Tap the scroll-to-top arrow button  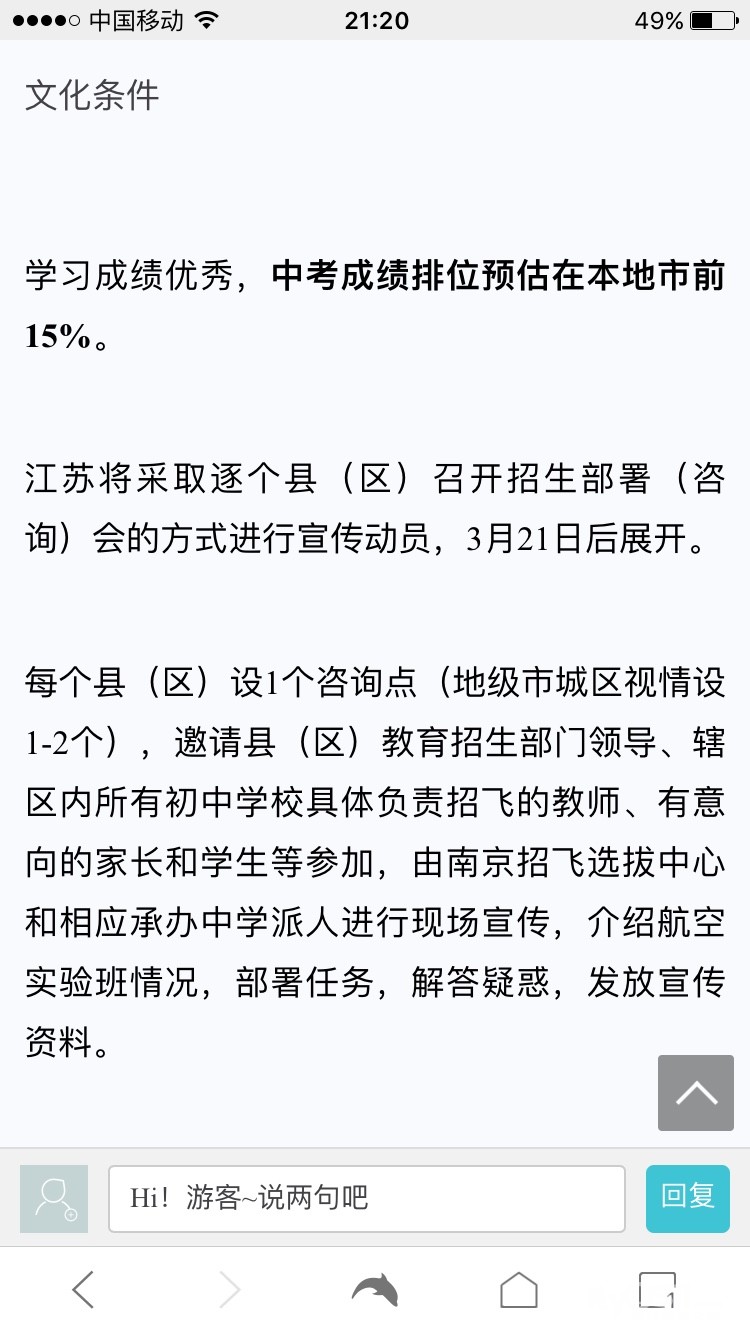[696, 1092]
